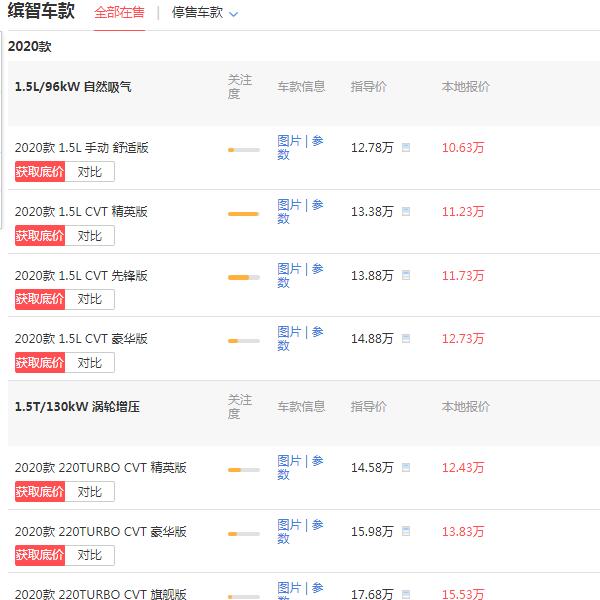
Task: Open the calculator icon beside the 12.78万 price
Action: point(406,148)
